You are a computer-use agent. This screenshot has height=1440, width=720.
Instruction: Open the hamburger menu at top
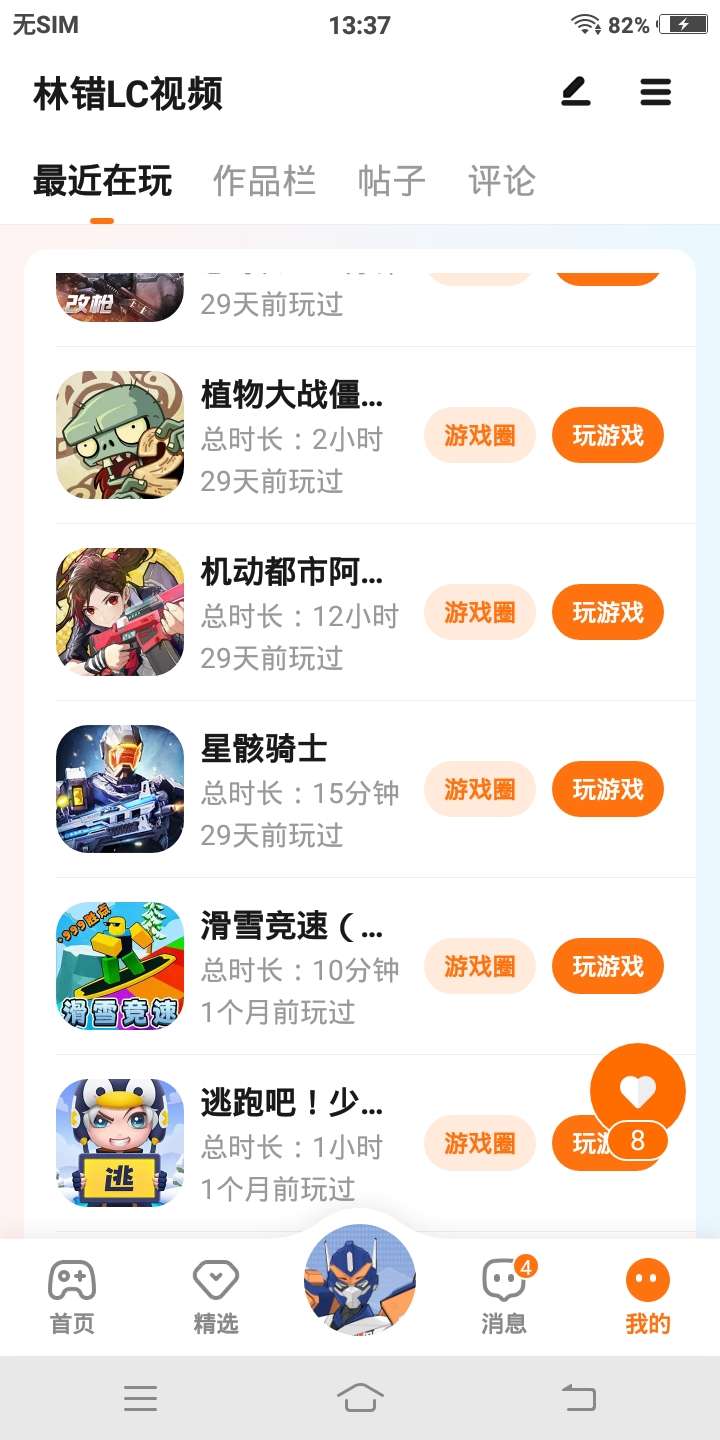click(656, 93)
